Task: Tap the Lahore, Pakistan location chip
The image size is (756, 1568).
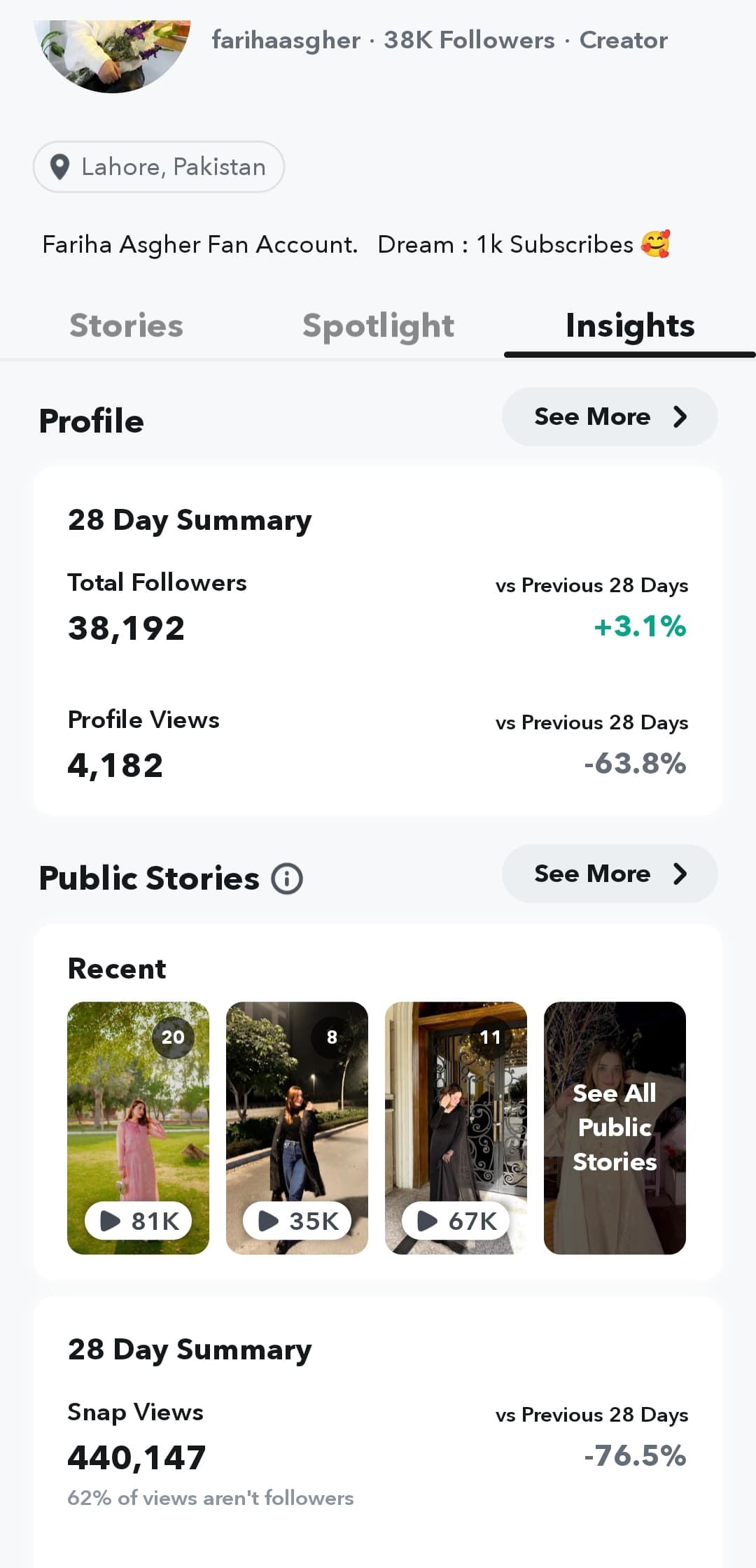Action: click(x=159, y=167)
